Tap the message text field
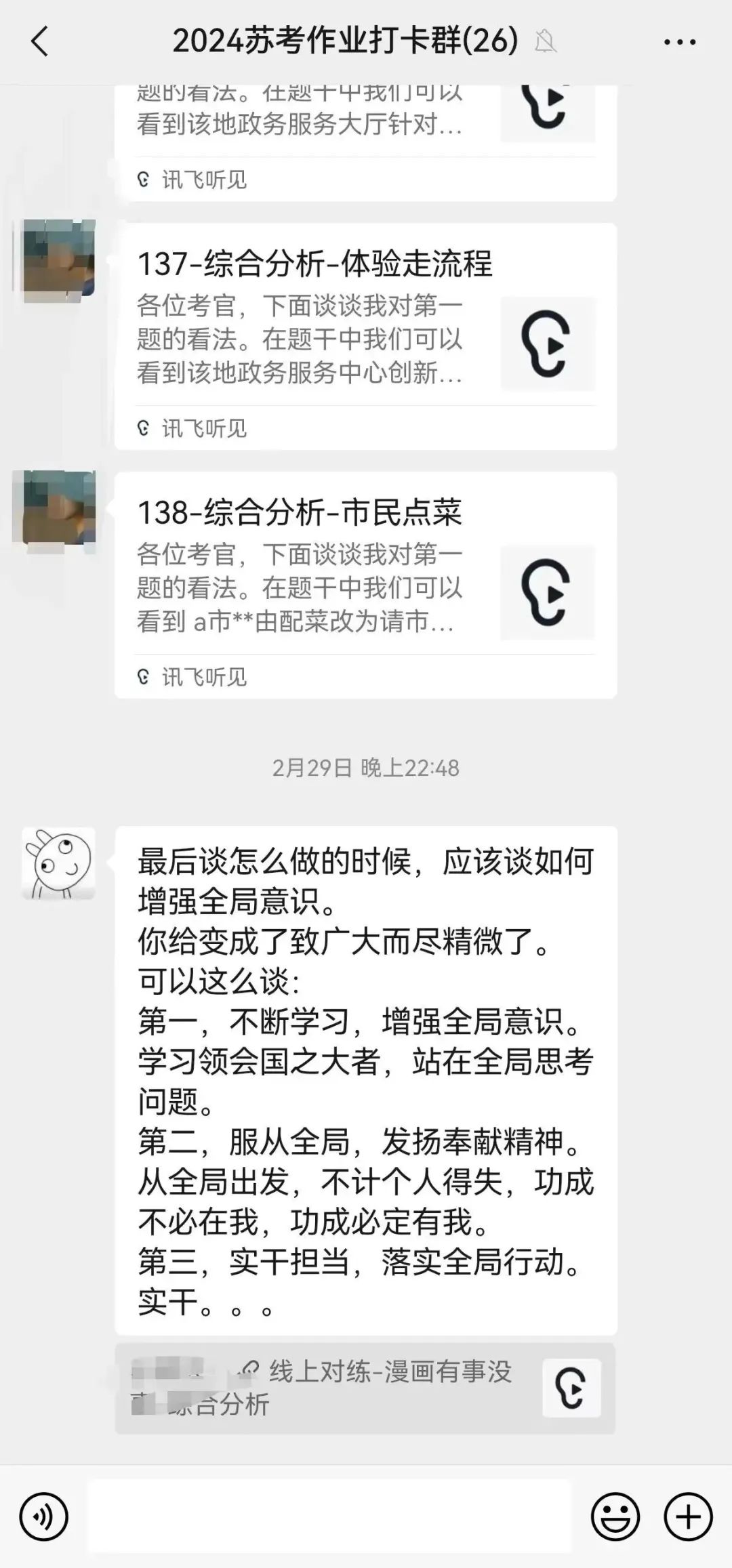Image resolution: width=732 pixels, height=1568 pixels. click(x=329, y=1516)
